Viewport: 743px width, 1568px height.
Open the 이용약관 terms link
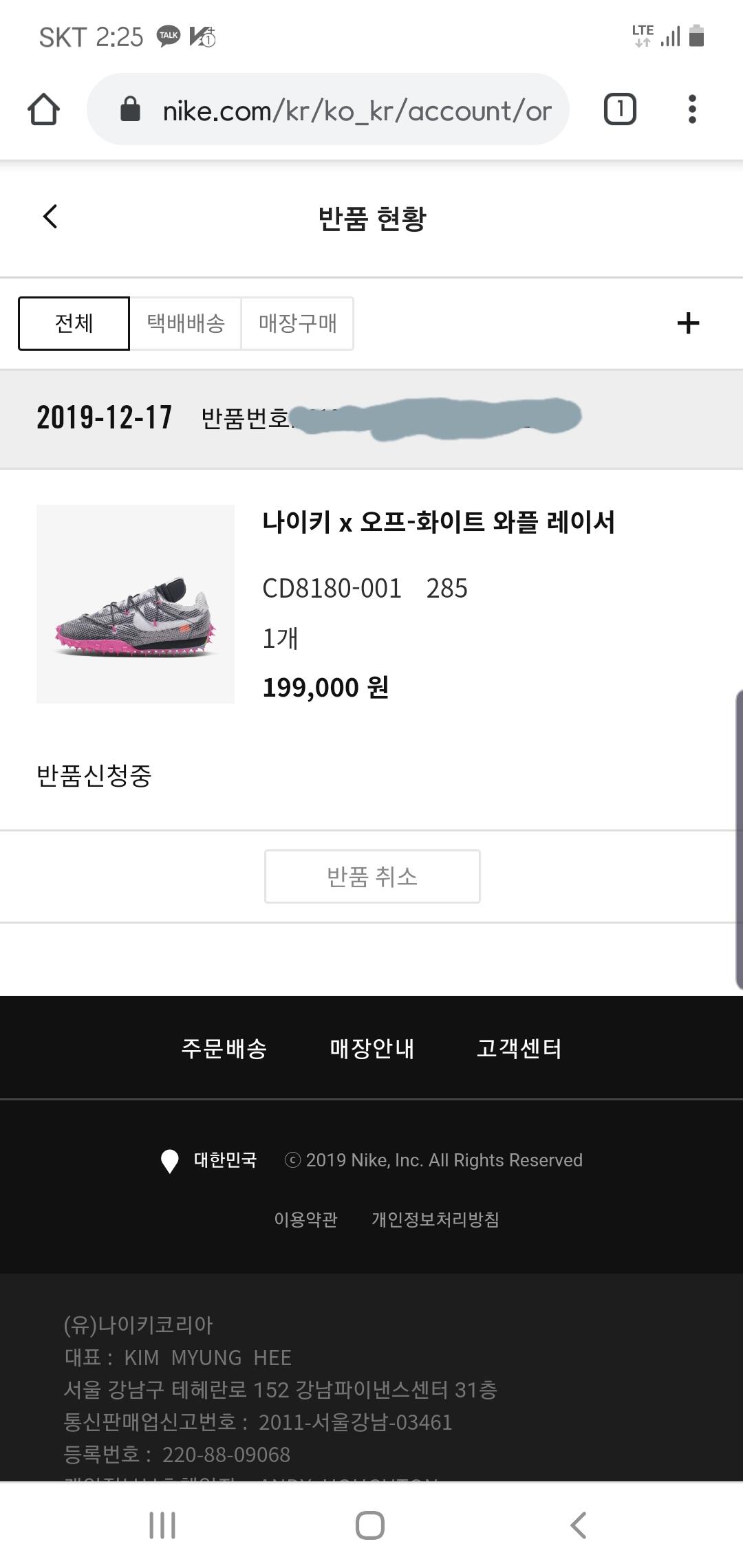pos(305,1219)
